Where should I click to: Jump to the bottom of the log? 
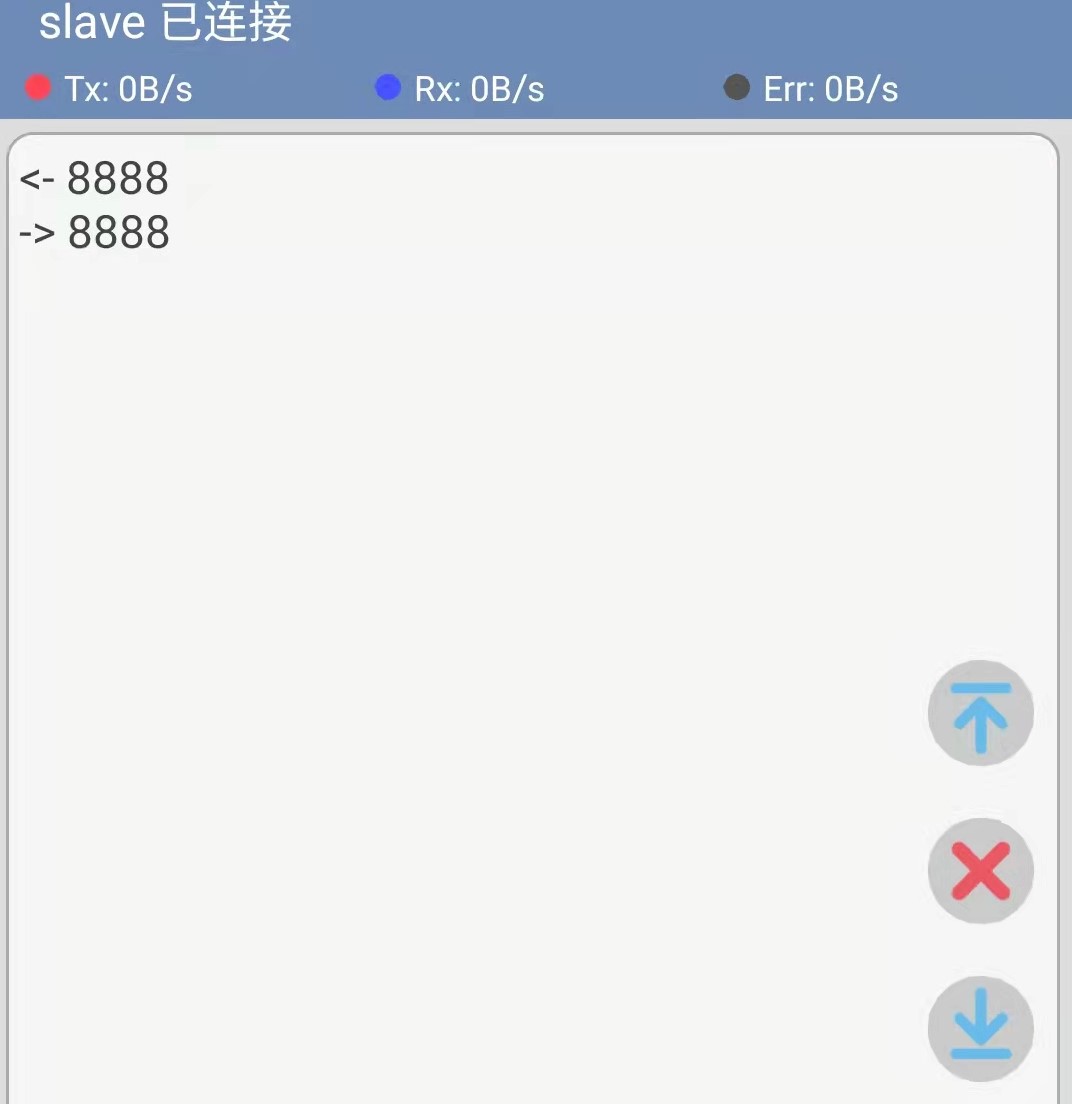click(x=980, y=1028)
